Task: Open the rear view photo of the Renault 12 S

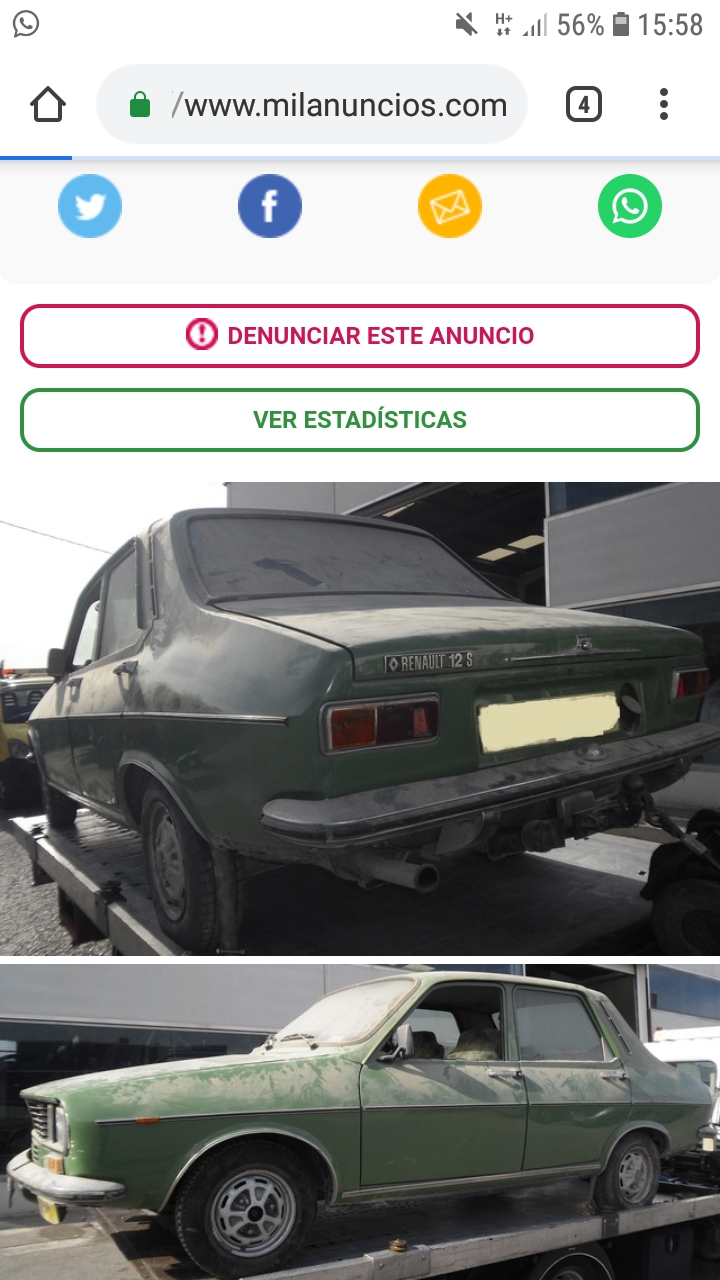Action: click(x=360, y=718)
